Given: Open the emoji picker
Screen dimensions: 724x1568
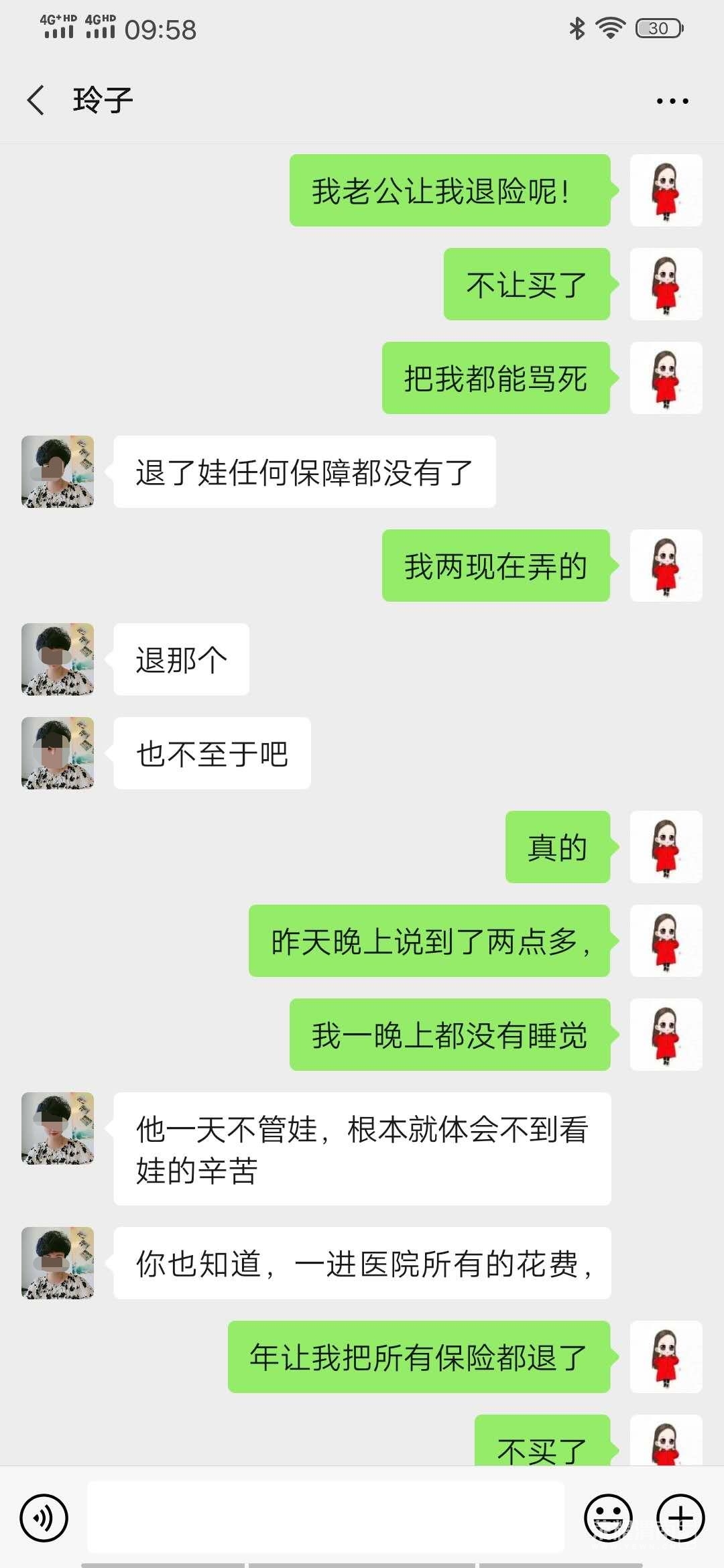Looking at the screenshot, I should coord(608,1517).
